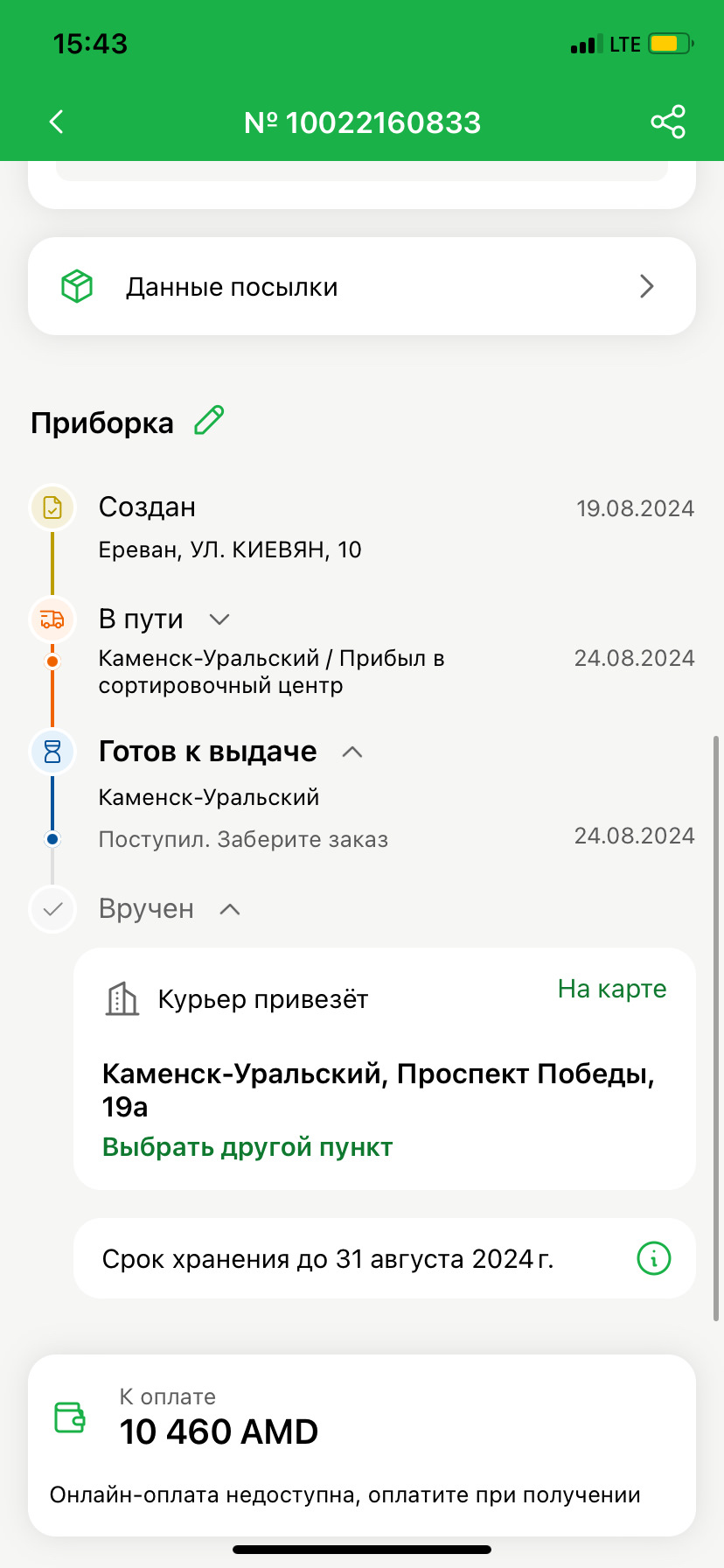The width and height of the screenshot is (724, 1568).
Task: Collapse the Готов к выдаче section
Action: pyautogui.click(x=352, y=752)
